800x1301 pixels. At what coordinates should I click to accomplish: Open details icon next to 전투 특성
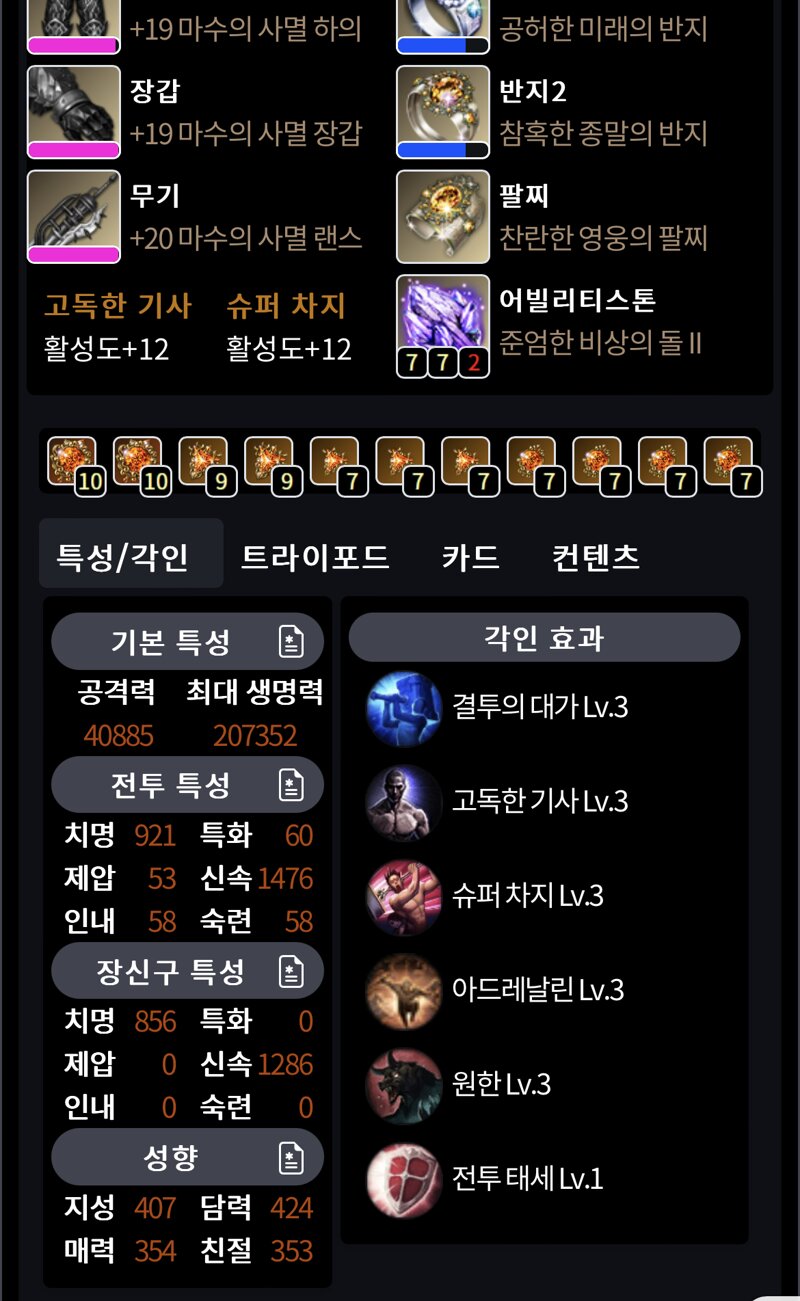pos(290,785)
